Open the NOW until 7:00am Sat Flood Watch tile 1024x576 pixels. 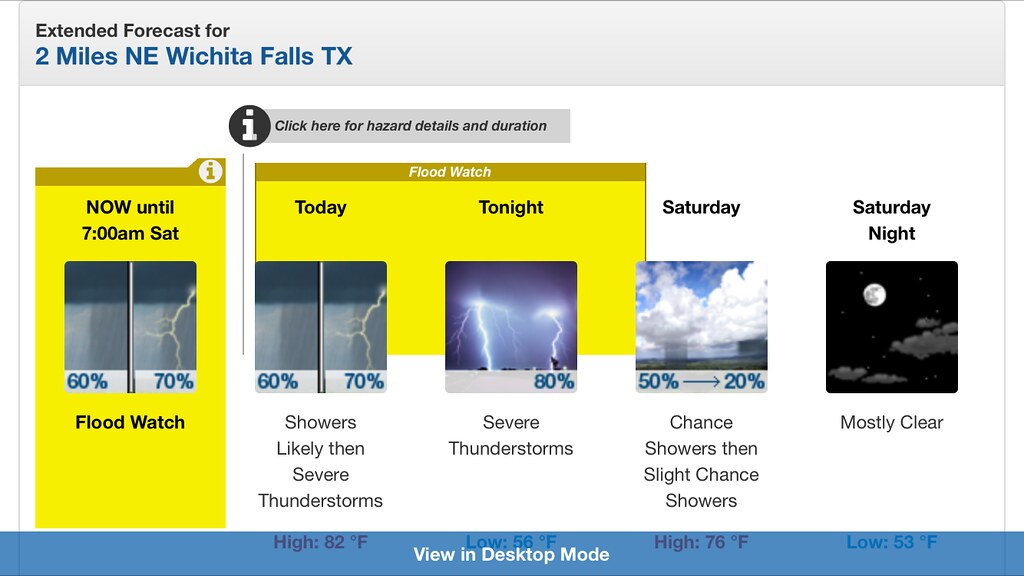click(130, 340)
